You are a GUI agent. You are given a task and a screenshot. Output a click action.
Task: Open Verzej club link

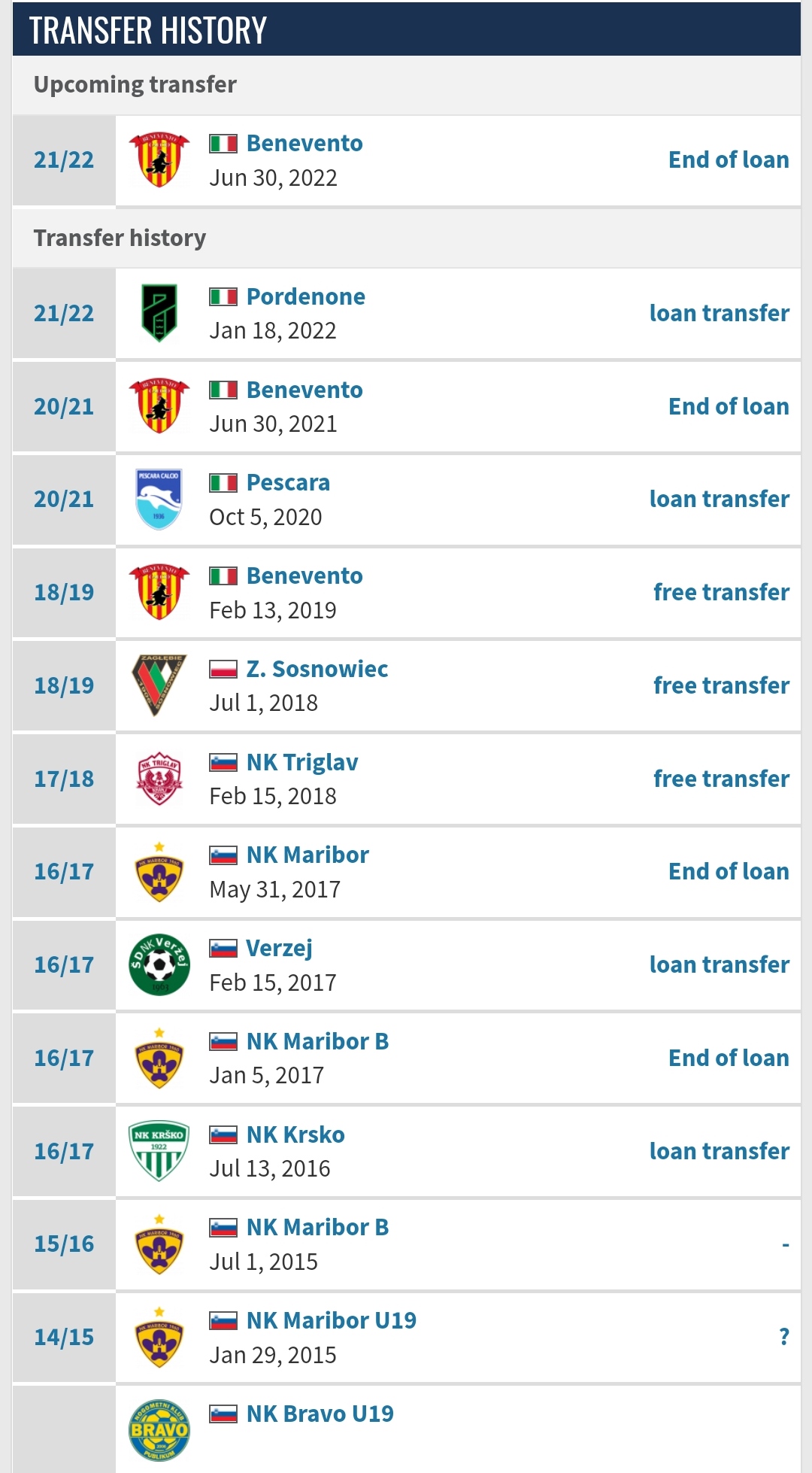coord(279,948)
